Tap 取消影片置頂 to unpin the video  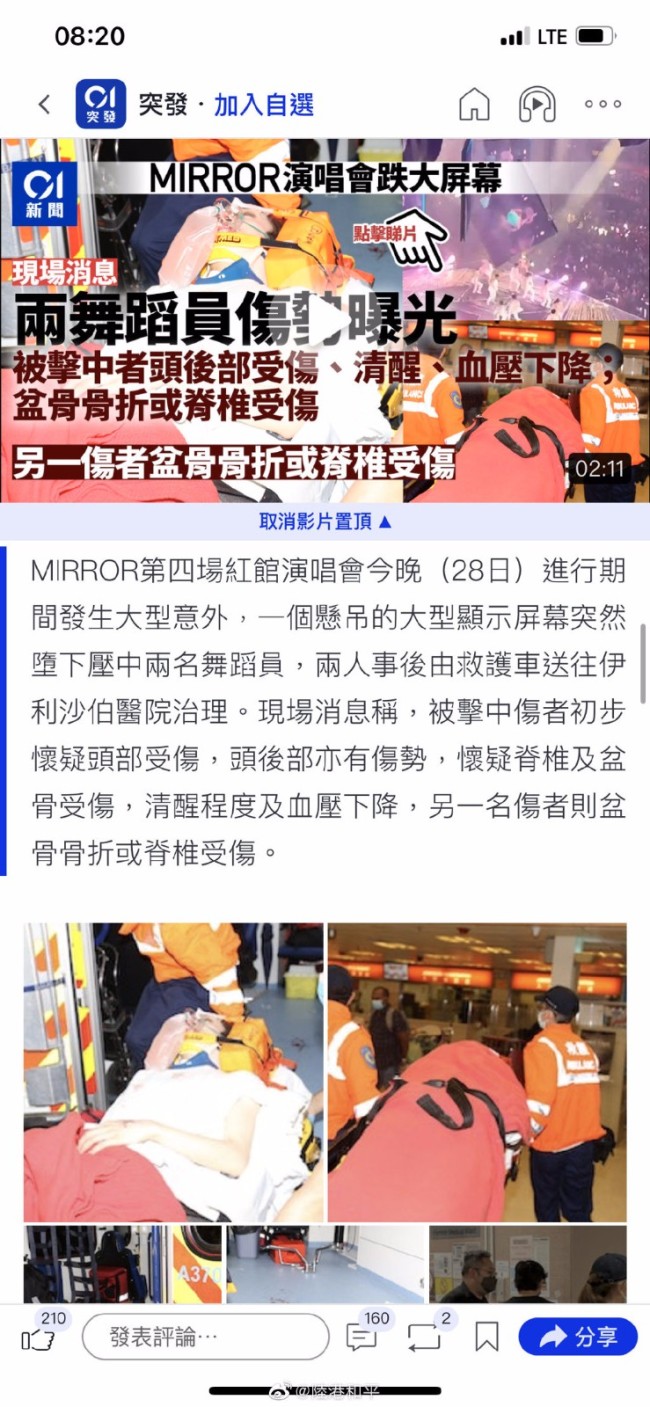pos(325,521)
